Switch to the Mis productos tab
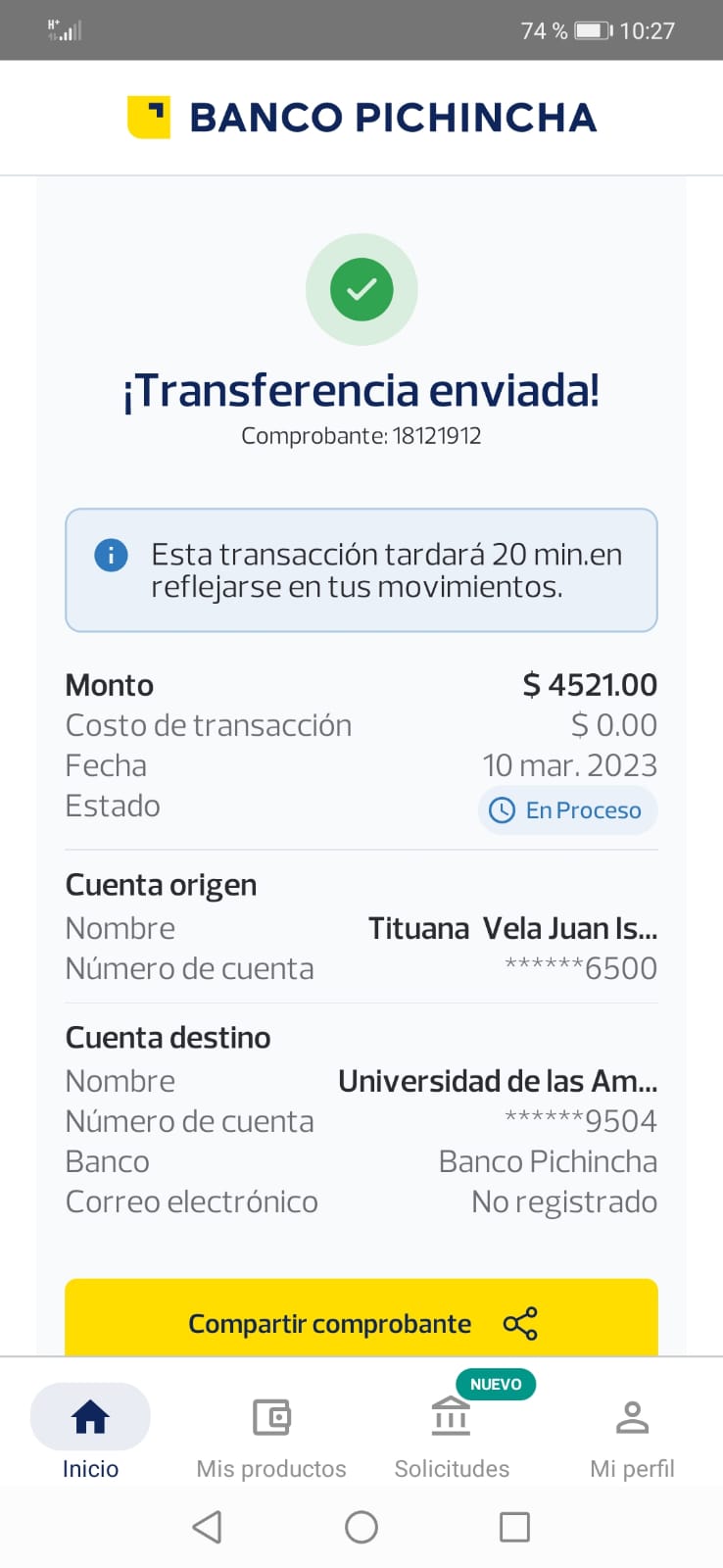Screen dimensions: 723x1568 [x=271, y=1431]
